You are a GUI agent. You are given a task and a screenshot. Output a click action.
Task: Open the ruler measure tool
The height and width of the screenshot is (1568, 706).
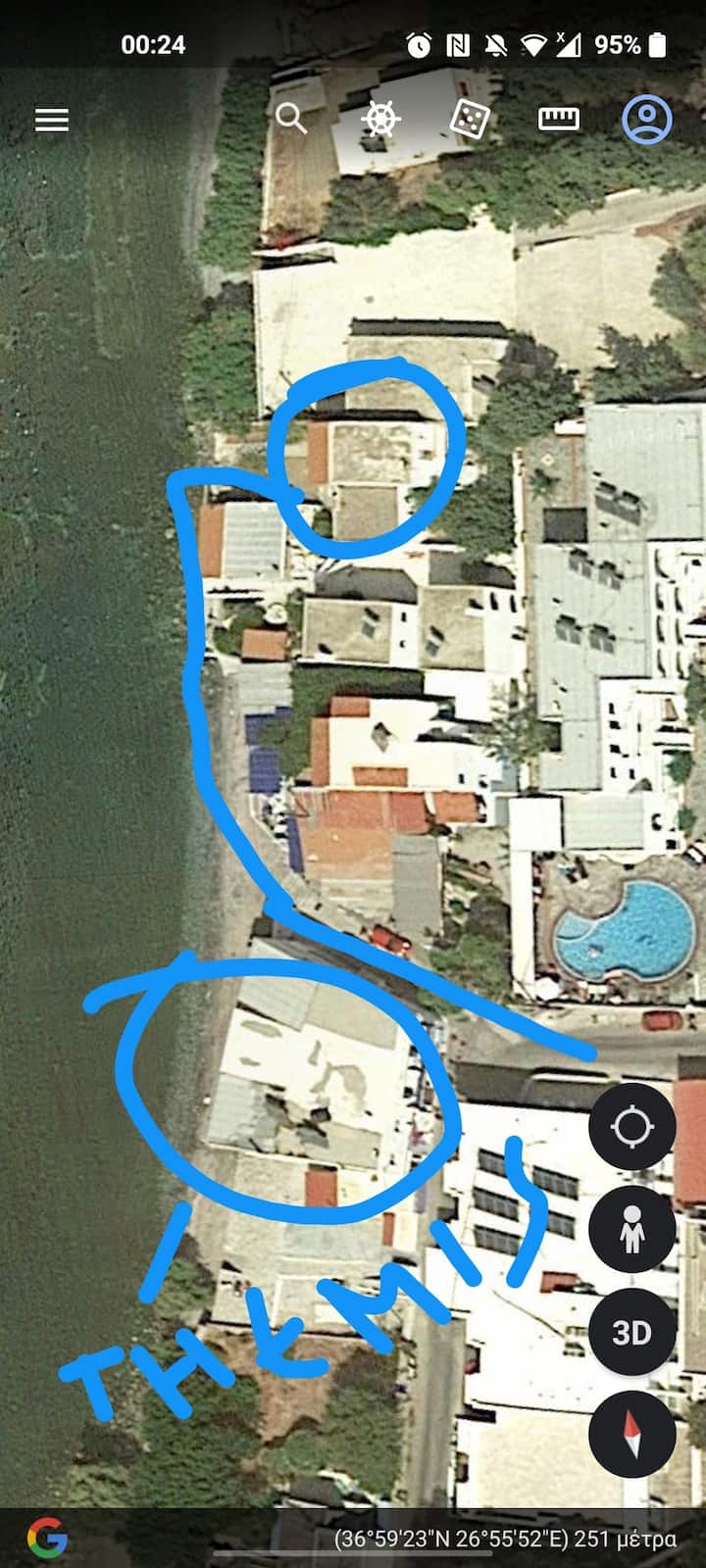coord(559,120)
